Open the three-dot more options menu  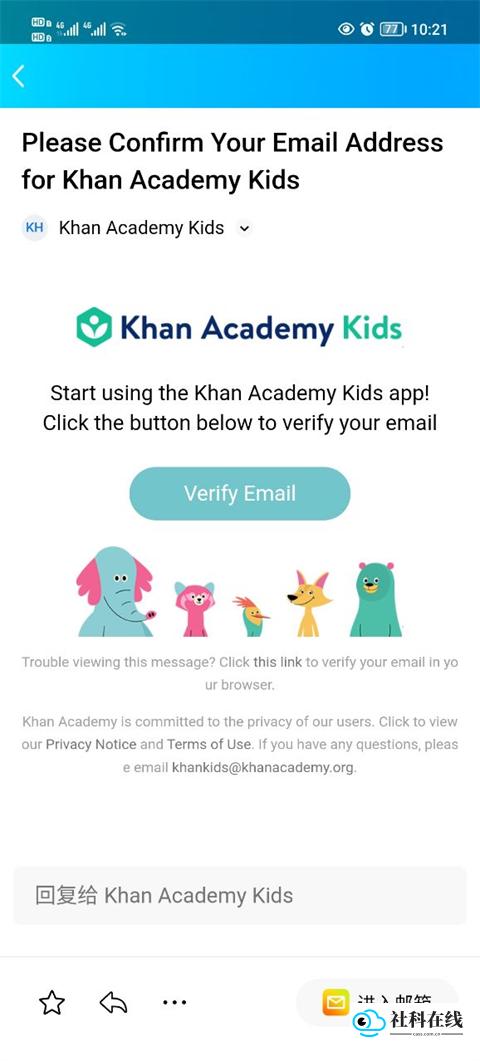[x=175, y=1002]
